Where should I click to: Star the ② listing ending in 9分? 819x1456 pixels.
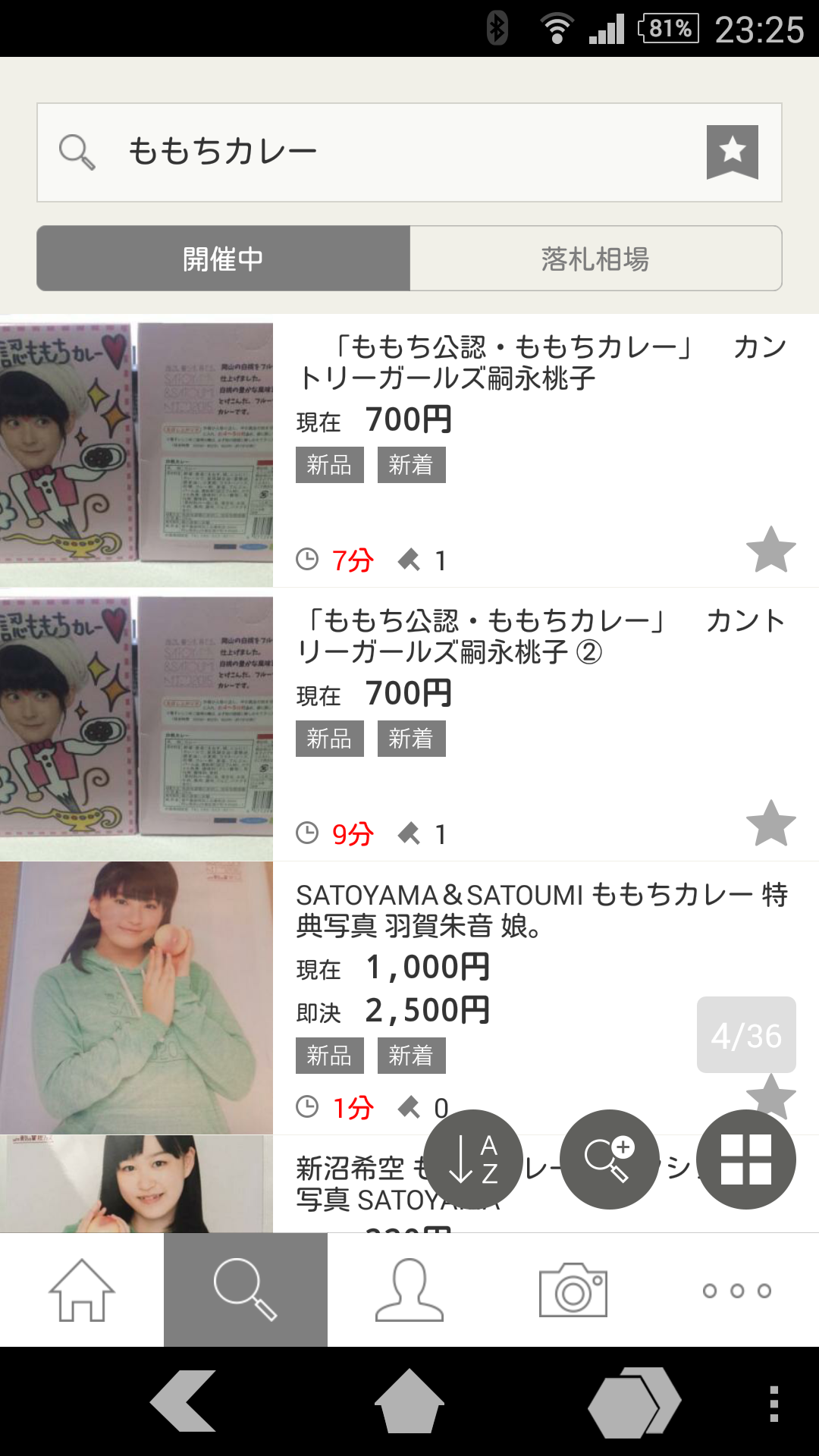tap(770, 824)
